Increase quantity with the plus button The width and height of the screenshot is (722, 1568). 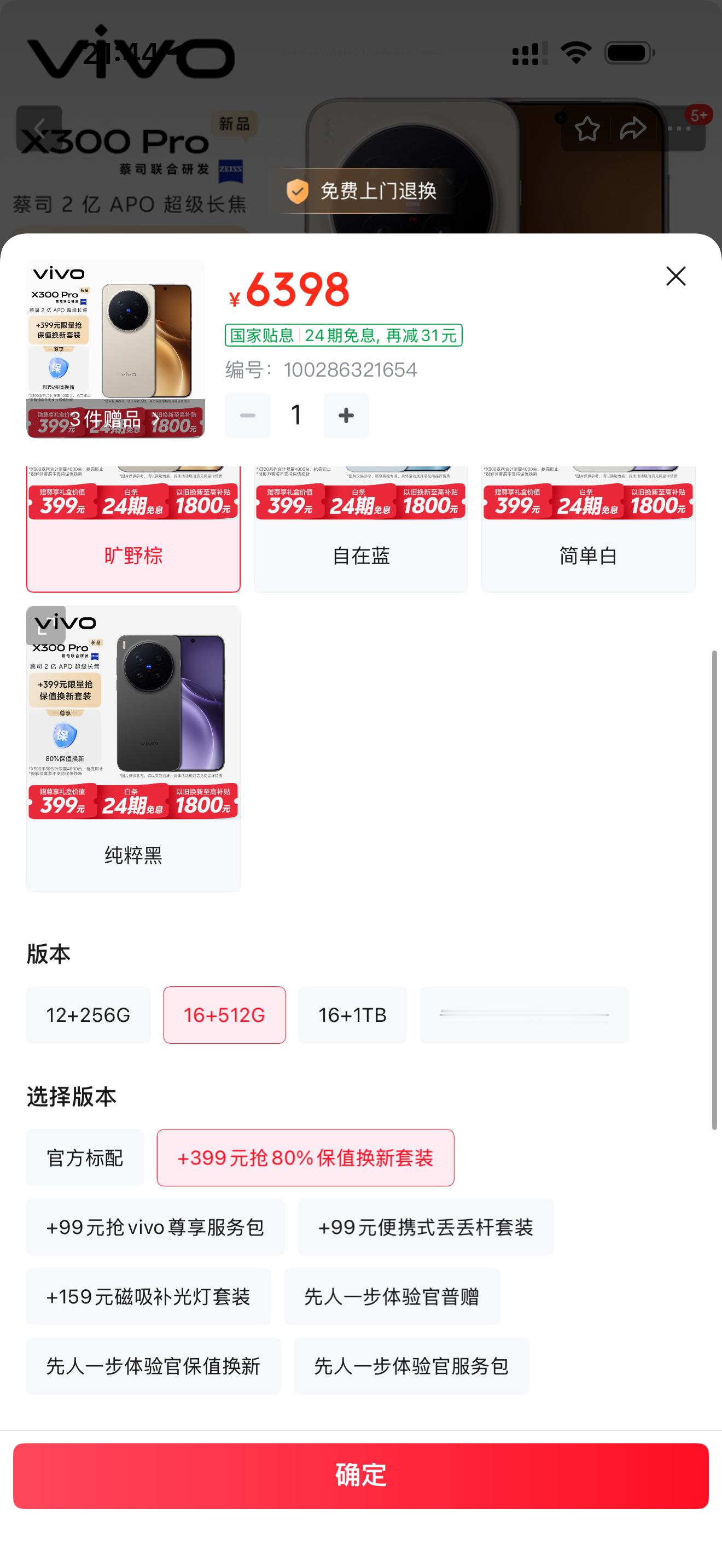346,415
